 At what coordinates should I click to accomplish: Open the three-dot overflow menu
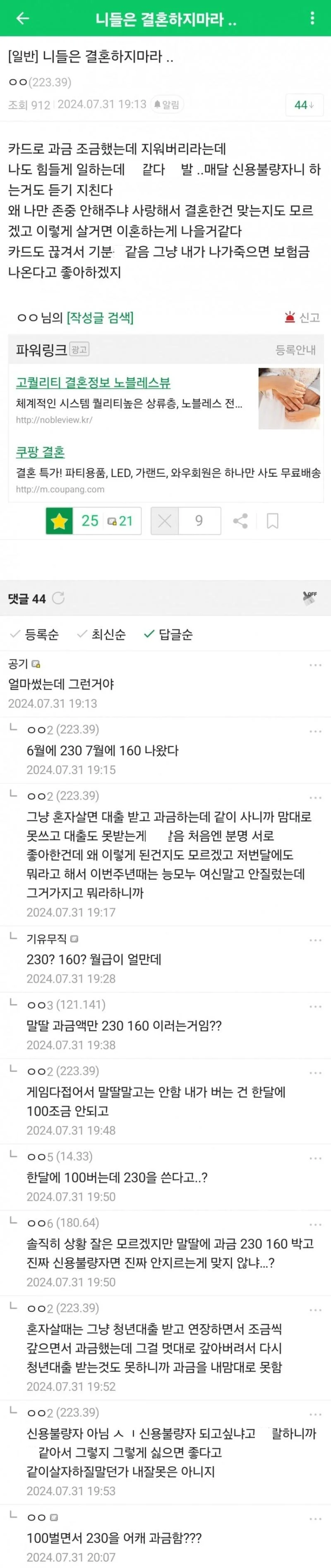click(x=312, y=18)
